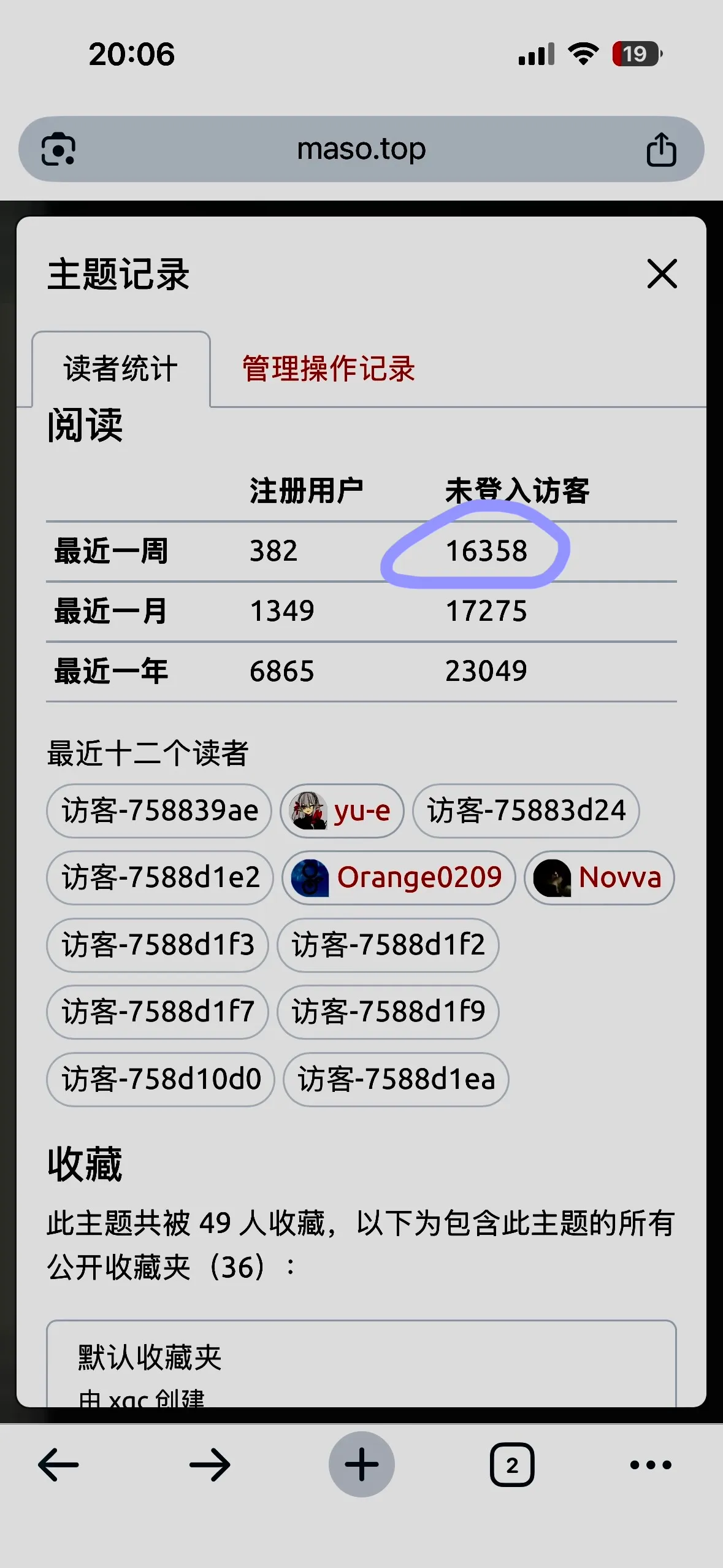Select the 读者统计 tab
This screenshot has height=1568, width=723.
tap(121, 369)
